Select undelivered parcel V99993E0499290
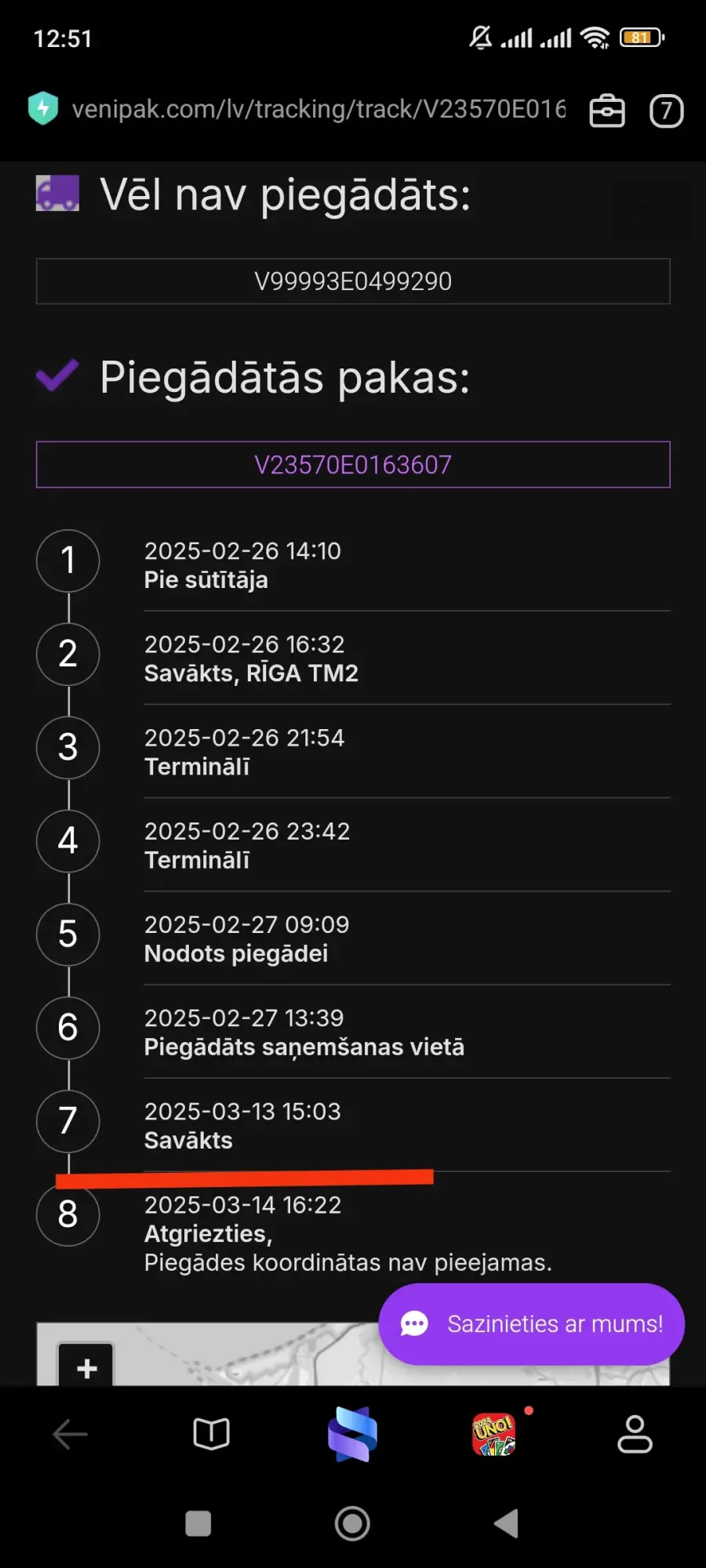Image resolution: width=706 pixels, height=1568 pixels. pos(353,281)
